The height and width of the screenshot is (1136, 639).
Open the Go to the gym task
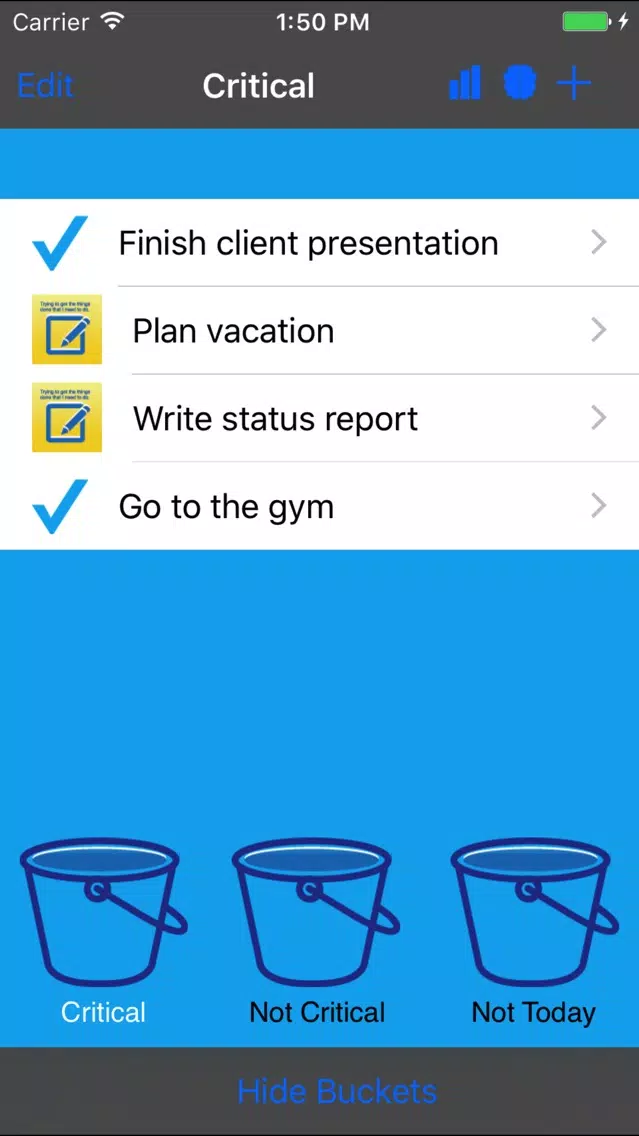point(226,507)
